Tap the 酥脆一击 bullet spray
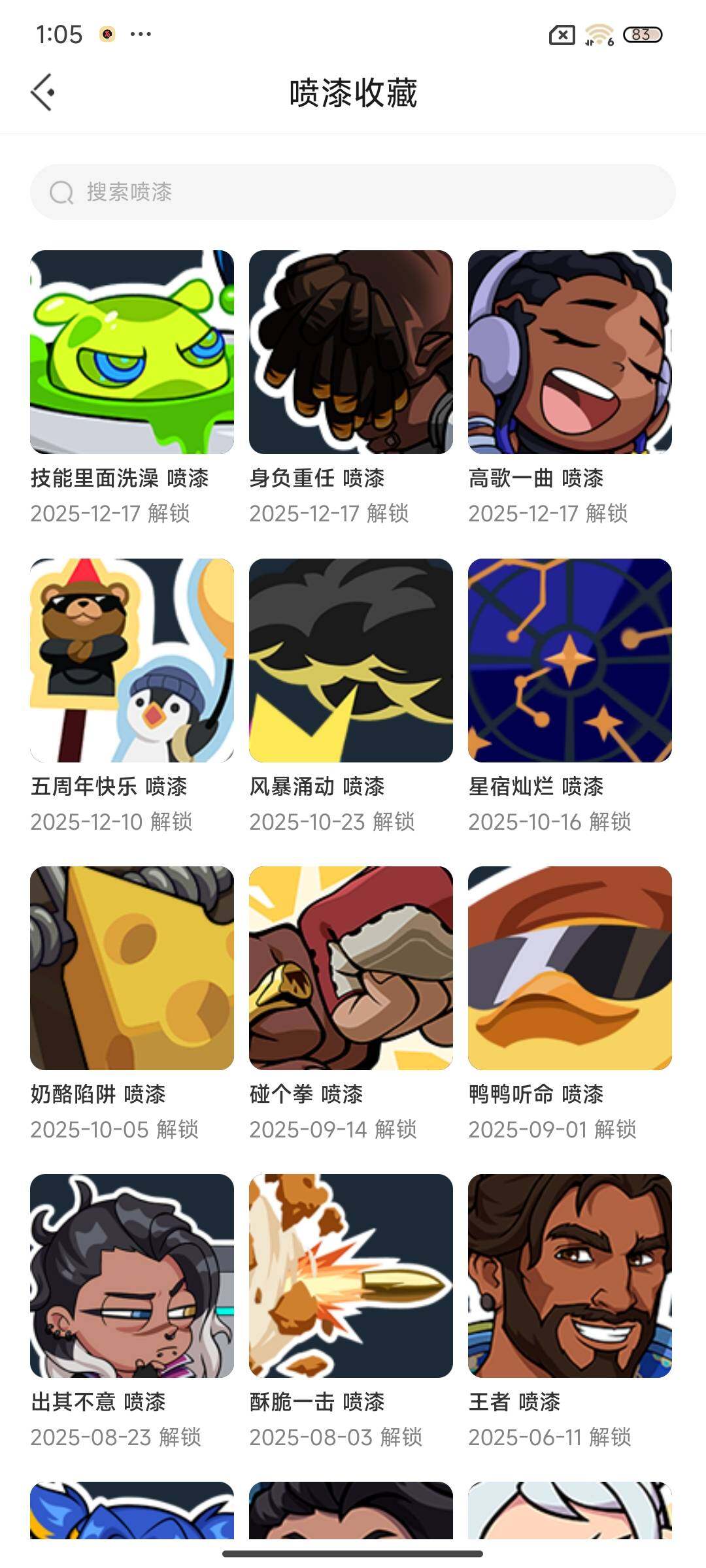The image size is (706, 1568). (351, 1275)
